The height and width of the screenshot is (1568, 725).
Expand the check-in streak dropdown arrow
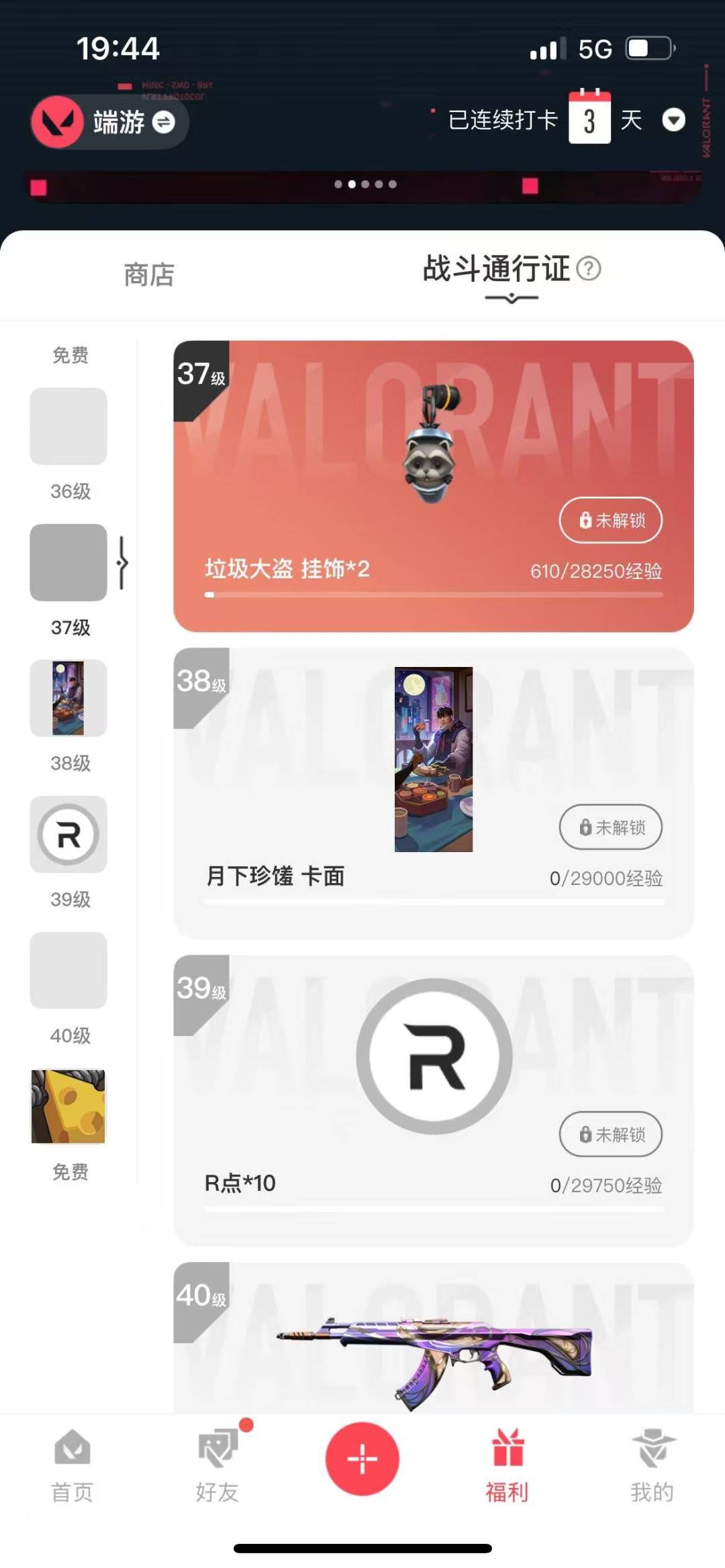673,120
